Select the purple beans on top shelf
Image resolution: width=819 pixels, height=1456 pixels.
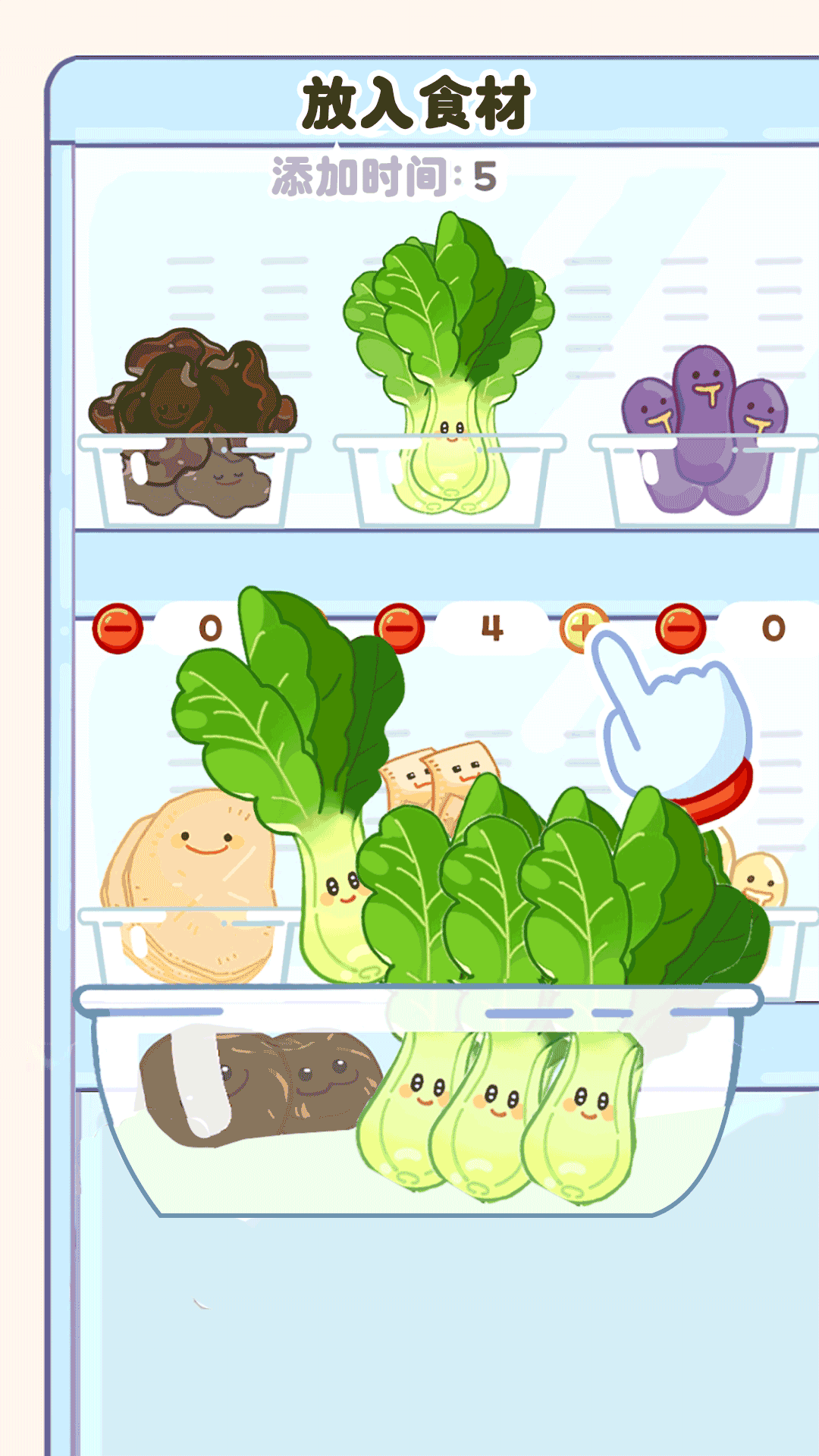coord(705,428)
